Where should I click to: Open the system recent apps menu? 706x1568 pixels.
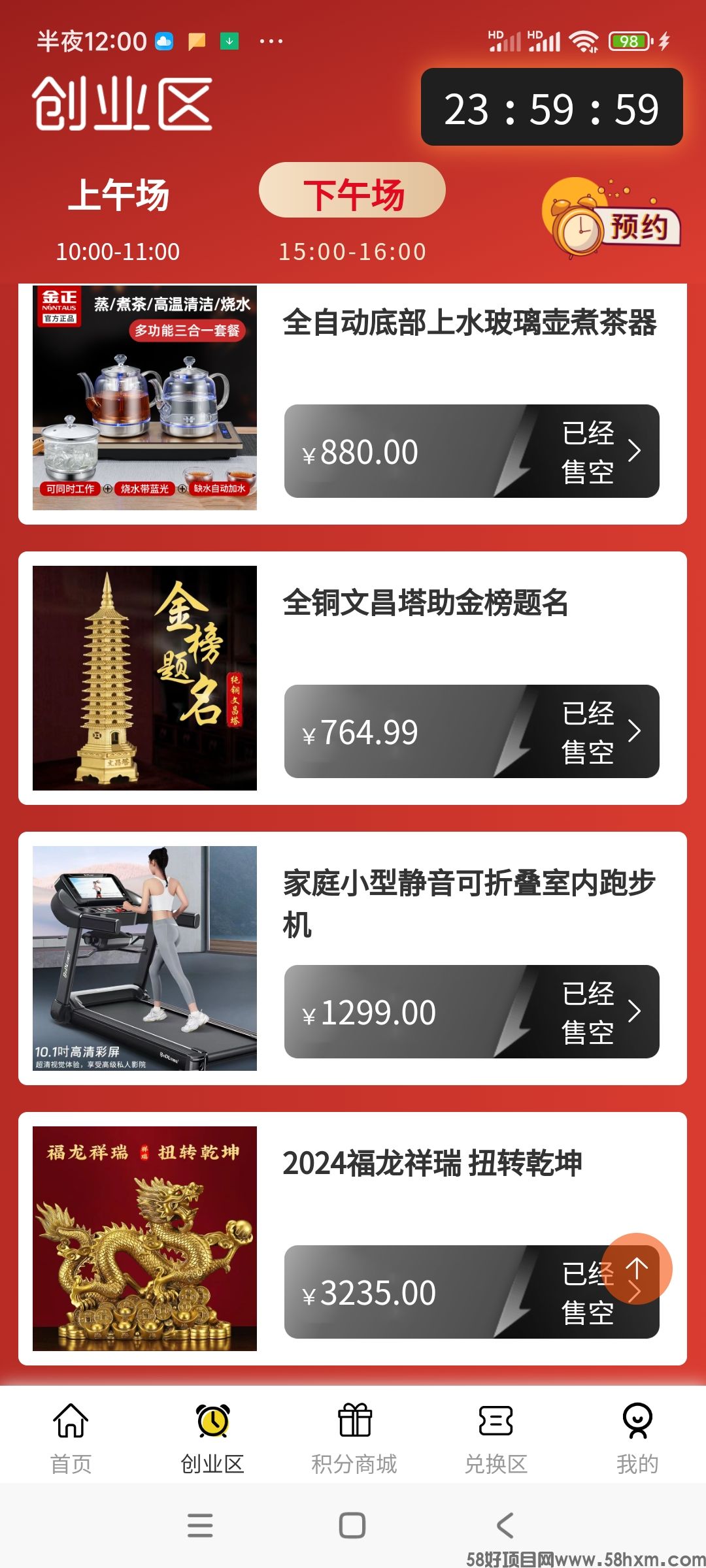200,1526
